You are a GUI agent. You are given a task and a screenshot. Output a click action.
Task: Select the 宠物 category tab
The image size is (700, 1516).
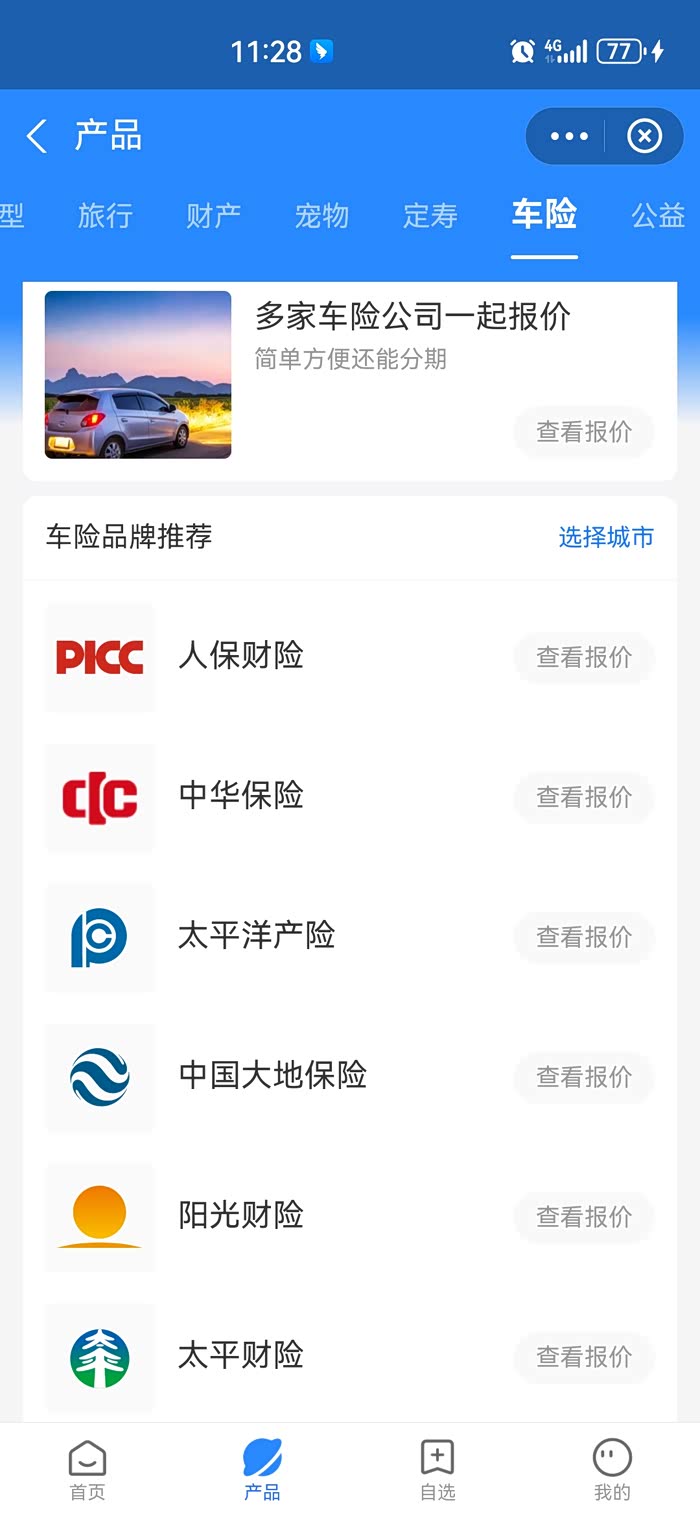[x=321, y=215]
